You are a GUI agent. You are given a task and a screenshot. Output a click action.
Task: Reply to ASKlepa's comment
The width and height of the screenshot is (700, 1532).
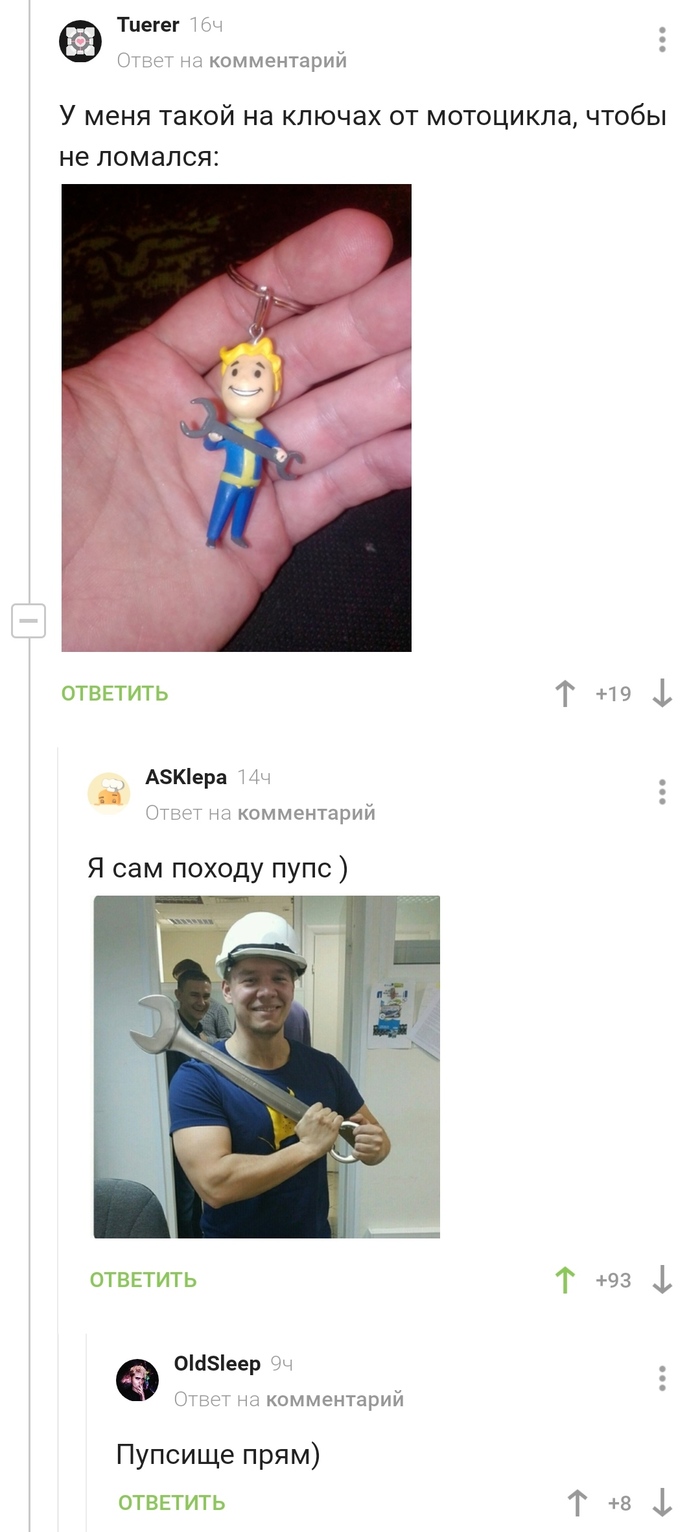tap(143, 1280)
